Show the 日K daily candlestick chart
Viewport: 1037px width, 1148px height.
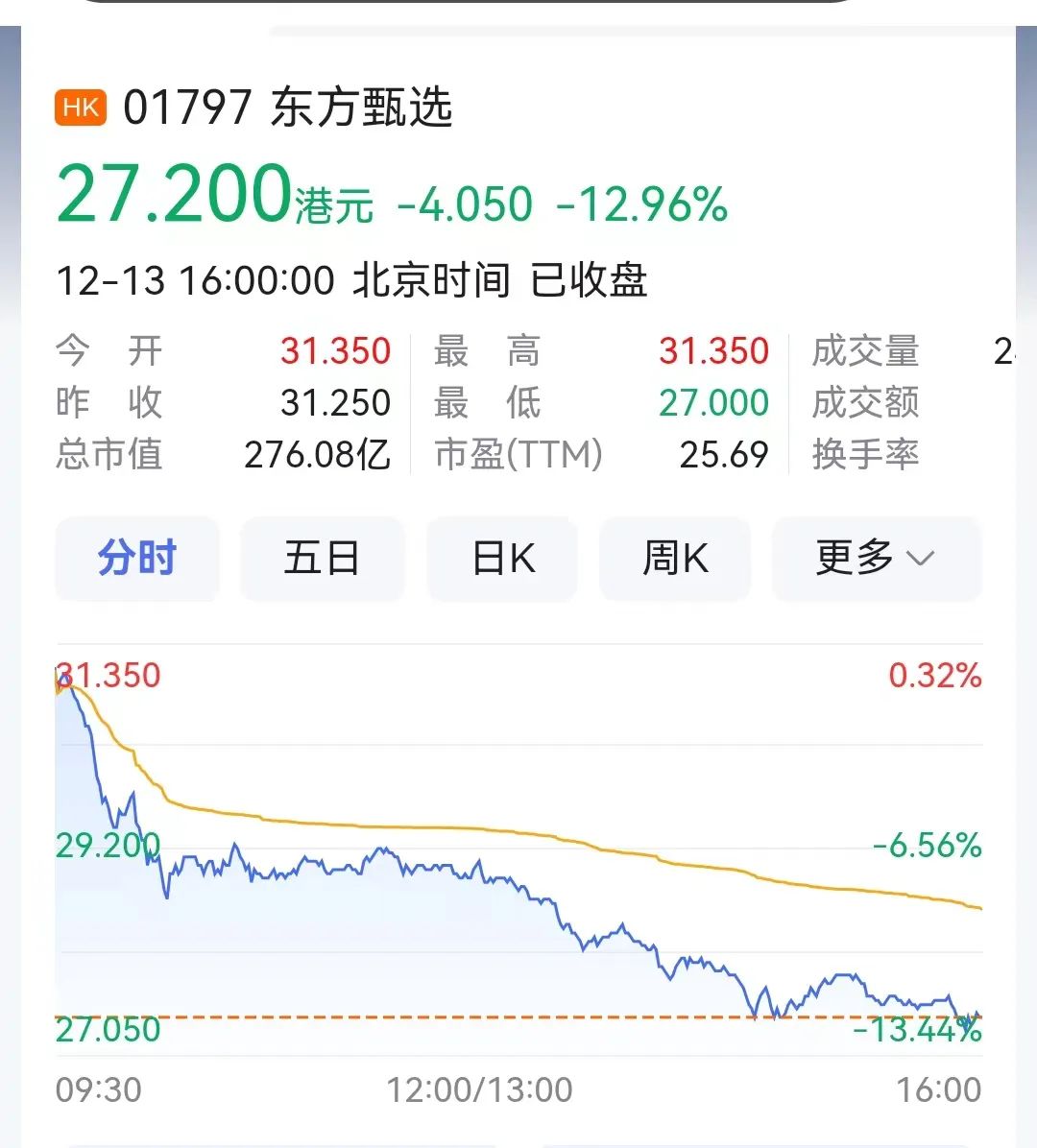(x=502, y=559)
